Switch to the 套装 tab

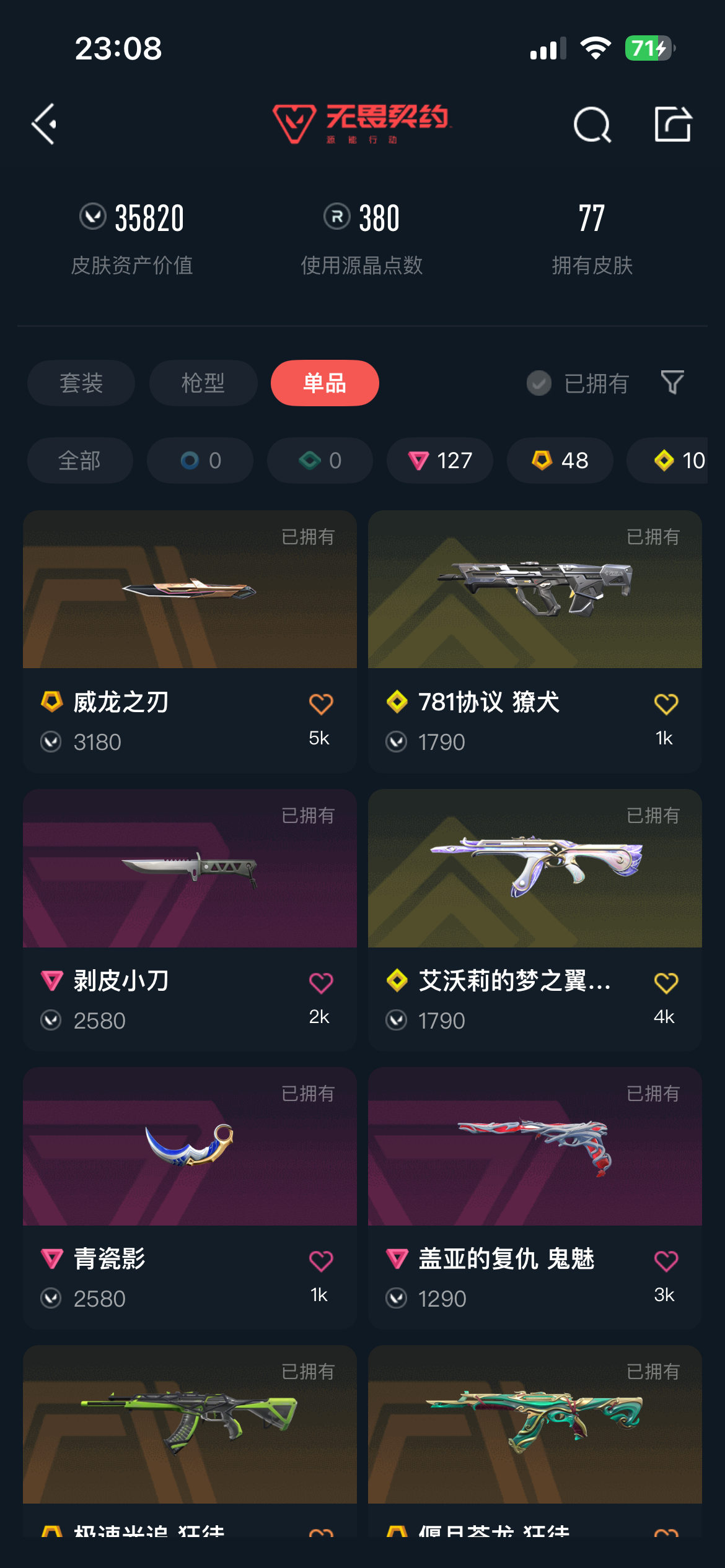coord(81,383)
